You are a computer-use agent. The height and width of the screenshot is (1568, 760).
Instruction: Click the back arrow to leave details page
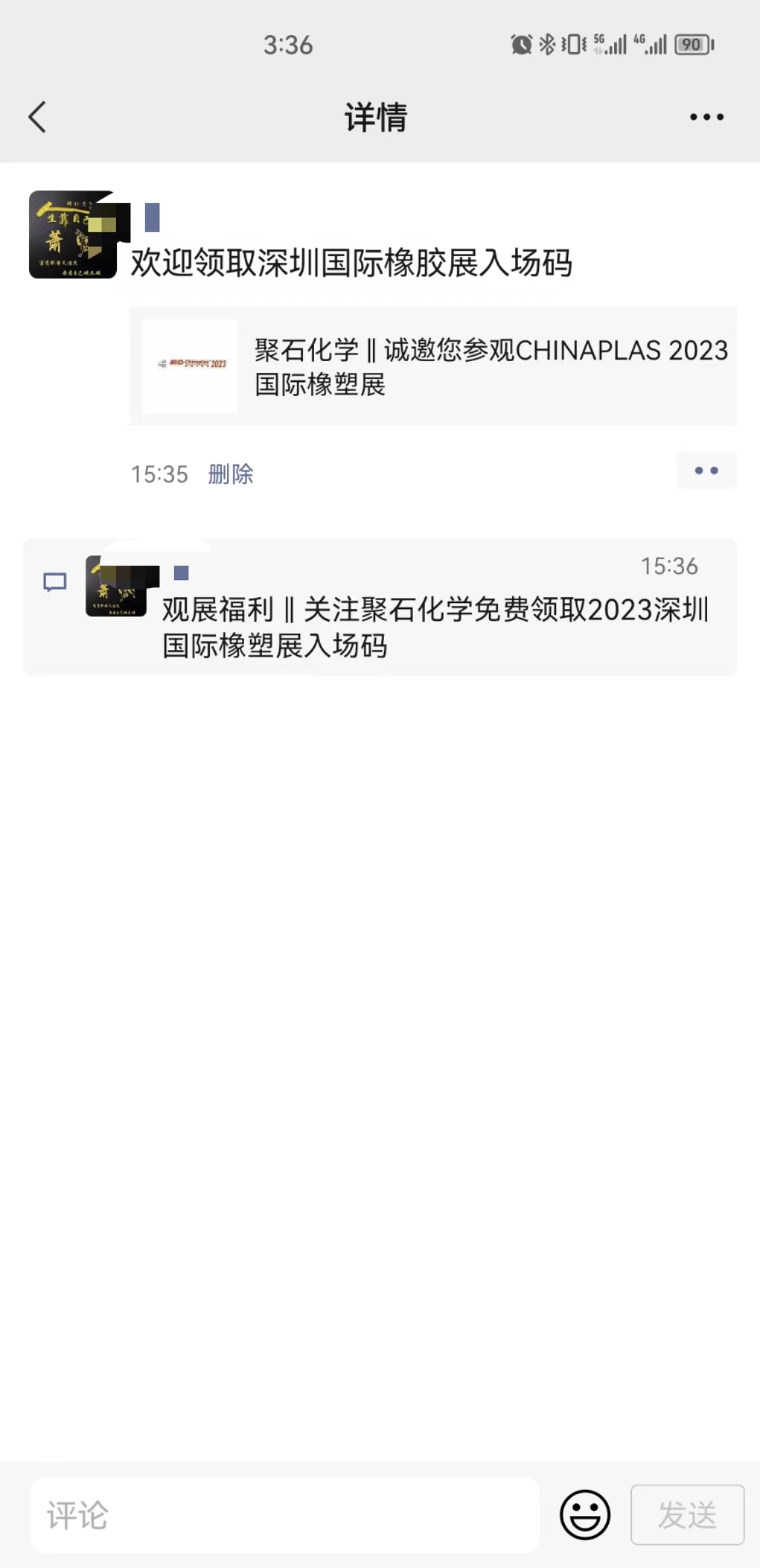coord(38,117)
